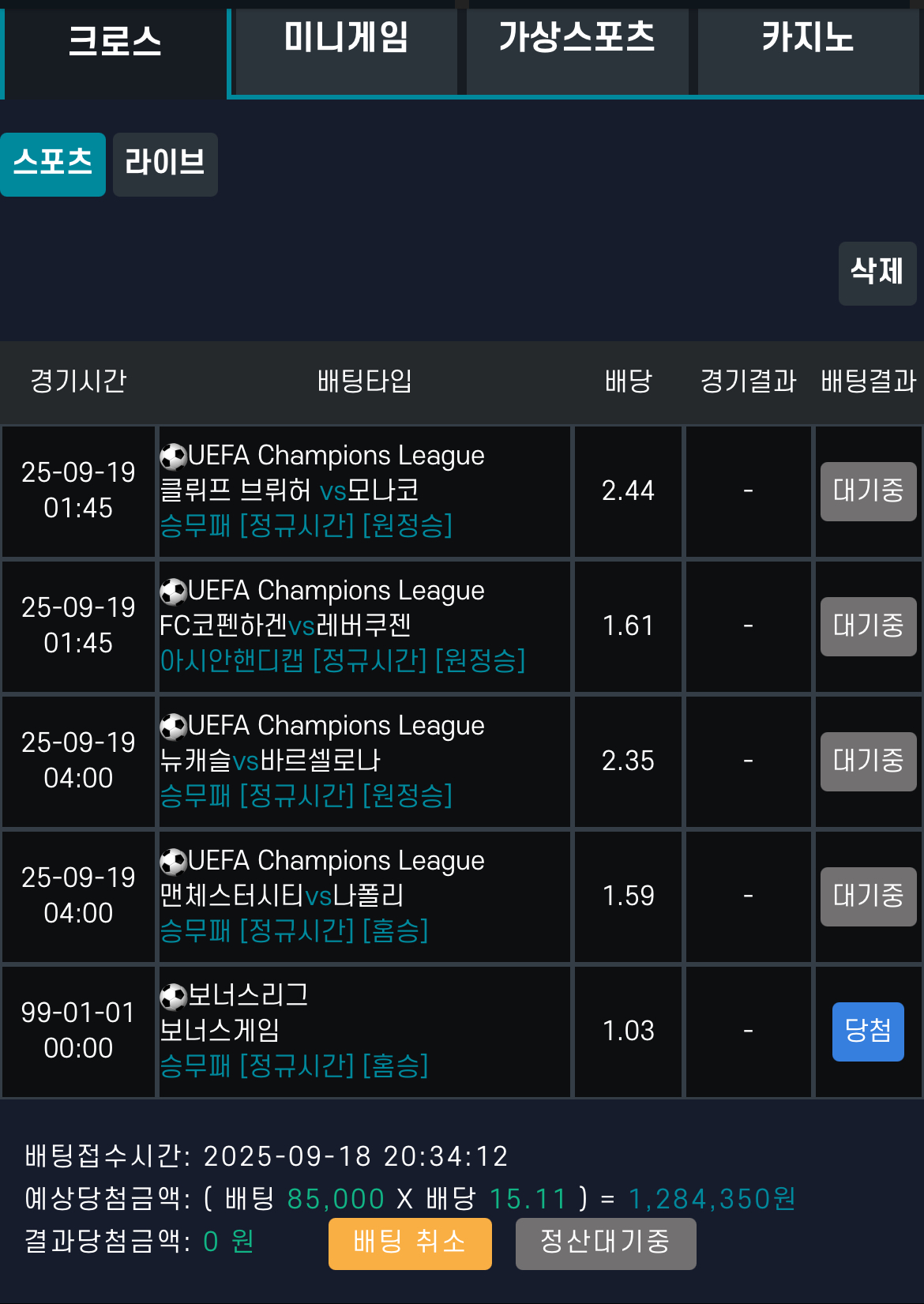
Task: Click the soccer ball icon for 클뤼프 브뤼허 vs 모나코
Action: pyautogui.click(x=173, y=456)
